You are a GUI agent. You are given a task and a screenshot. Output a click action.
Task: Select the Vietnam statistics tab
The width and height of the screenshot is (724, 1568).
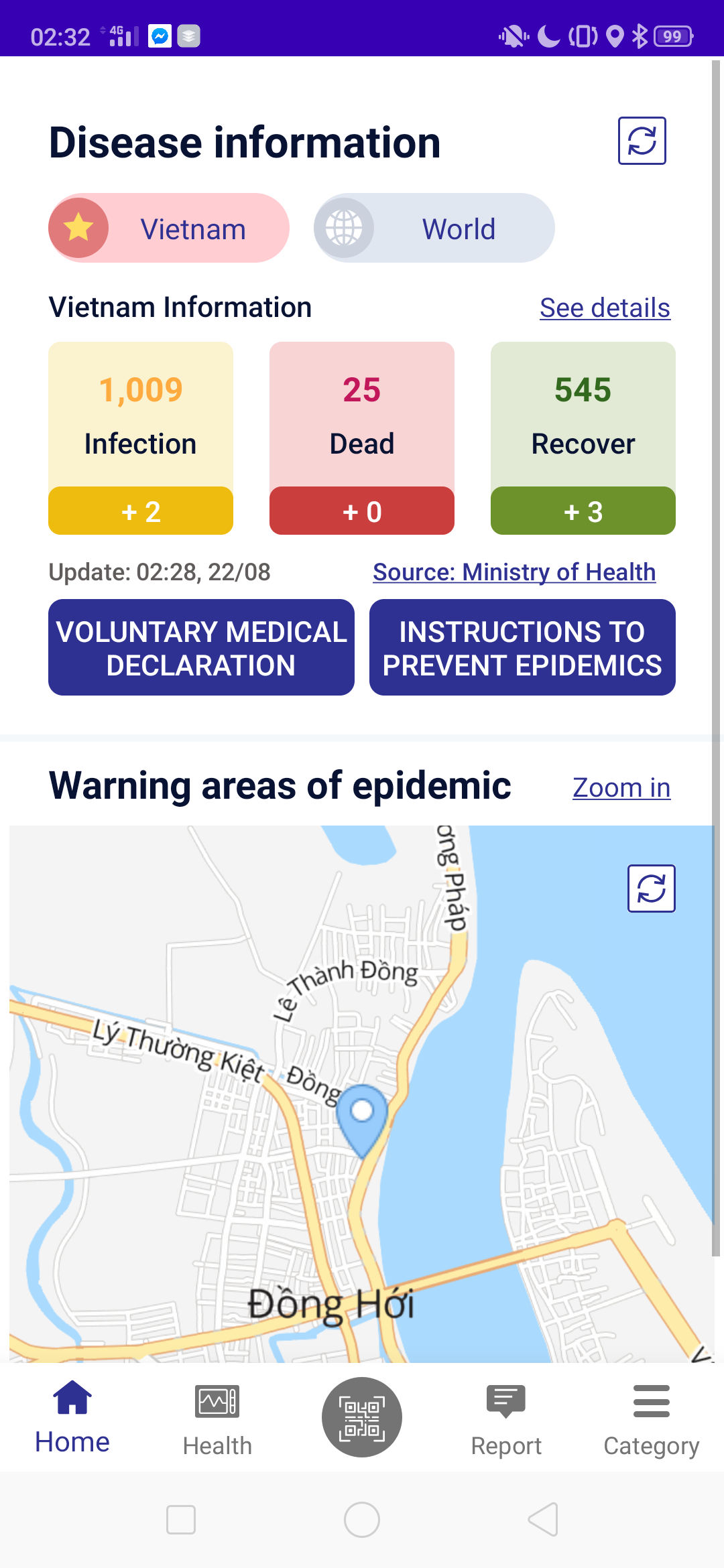point(169,228)
